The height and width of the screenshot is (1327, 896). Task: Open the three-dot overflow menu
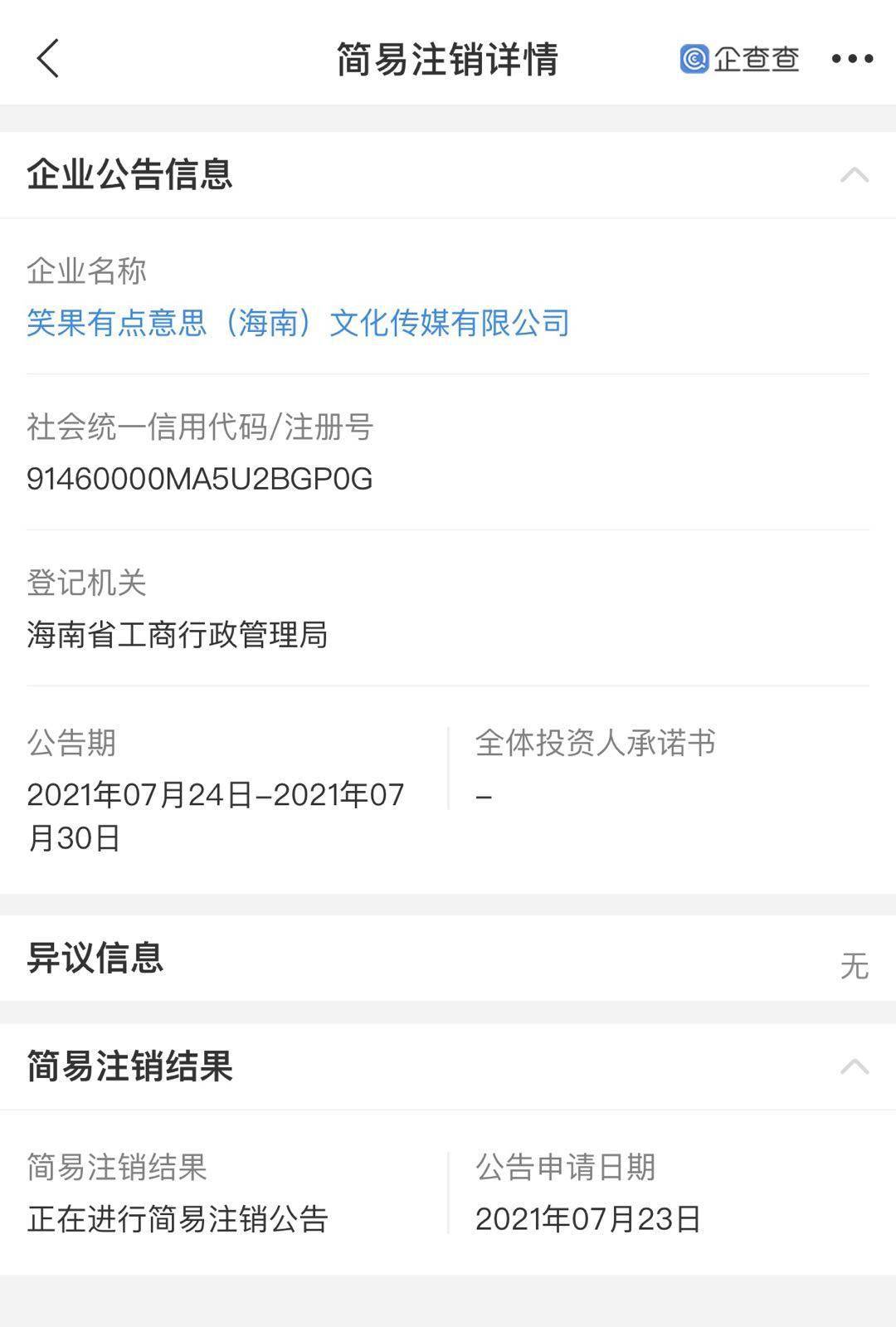pyautogui.click(x=852, y=59)
